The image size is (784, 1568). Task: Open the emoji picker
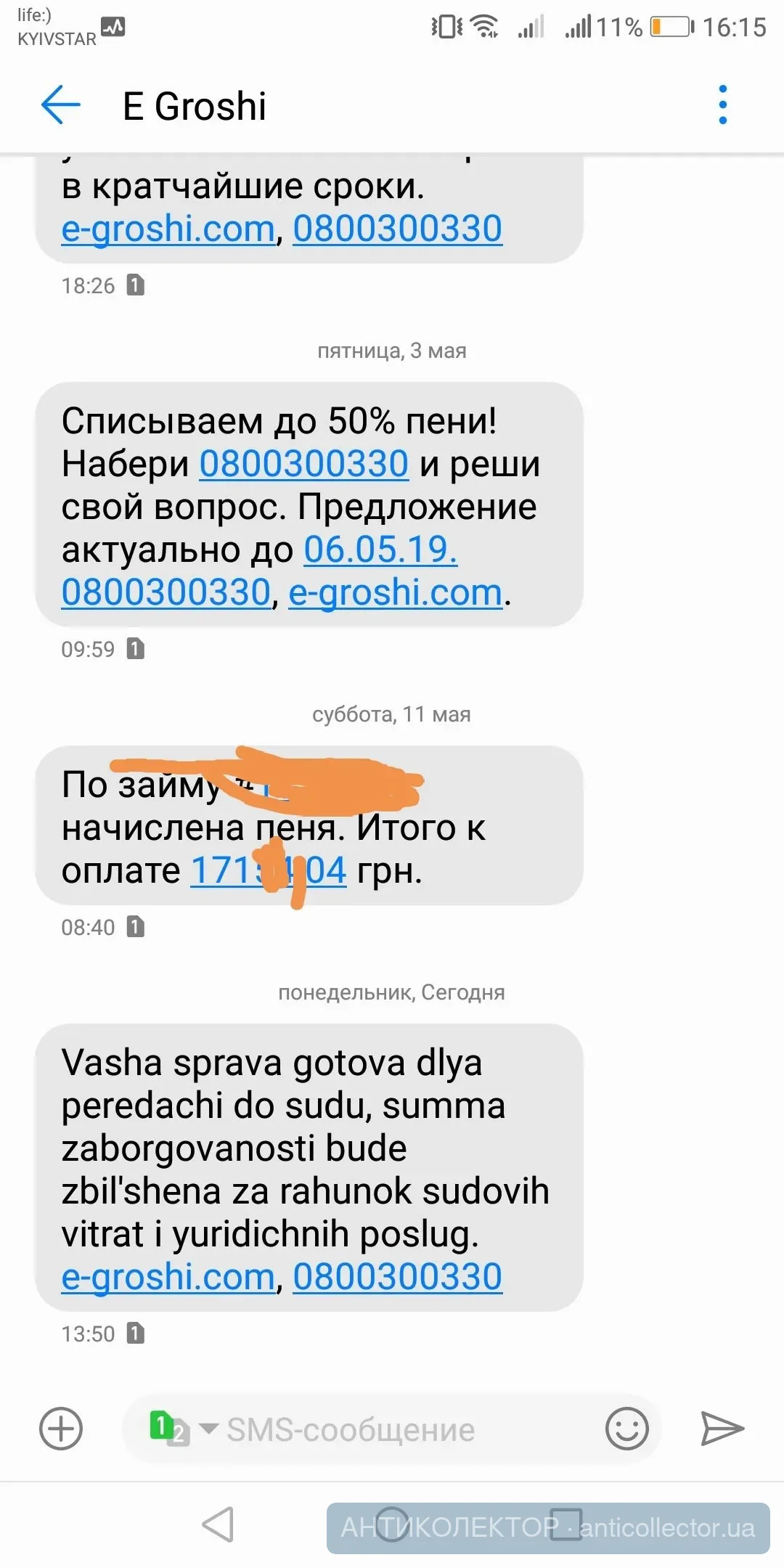point(626,1429)
